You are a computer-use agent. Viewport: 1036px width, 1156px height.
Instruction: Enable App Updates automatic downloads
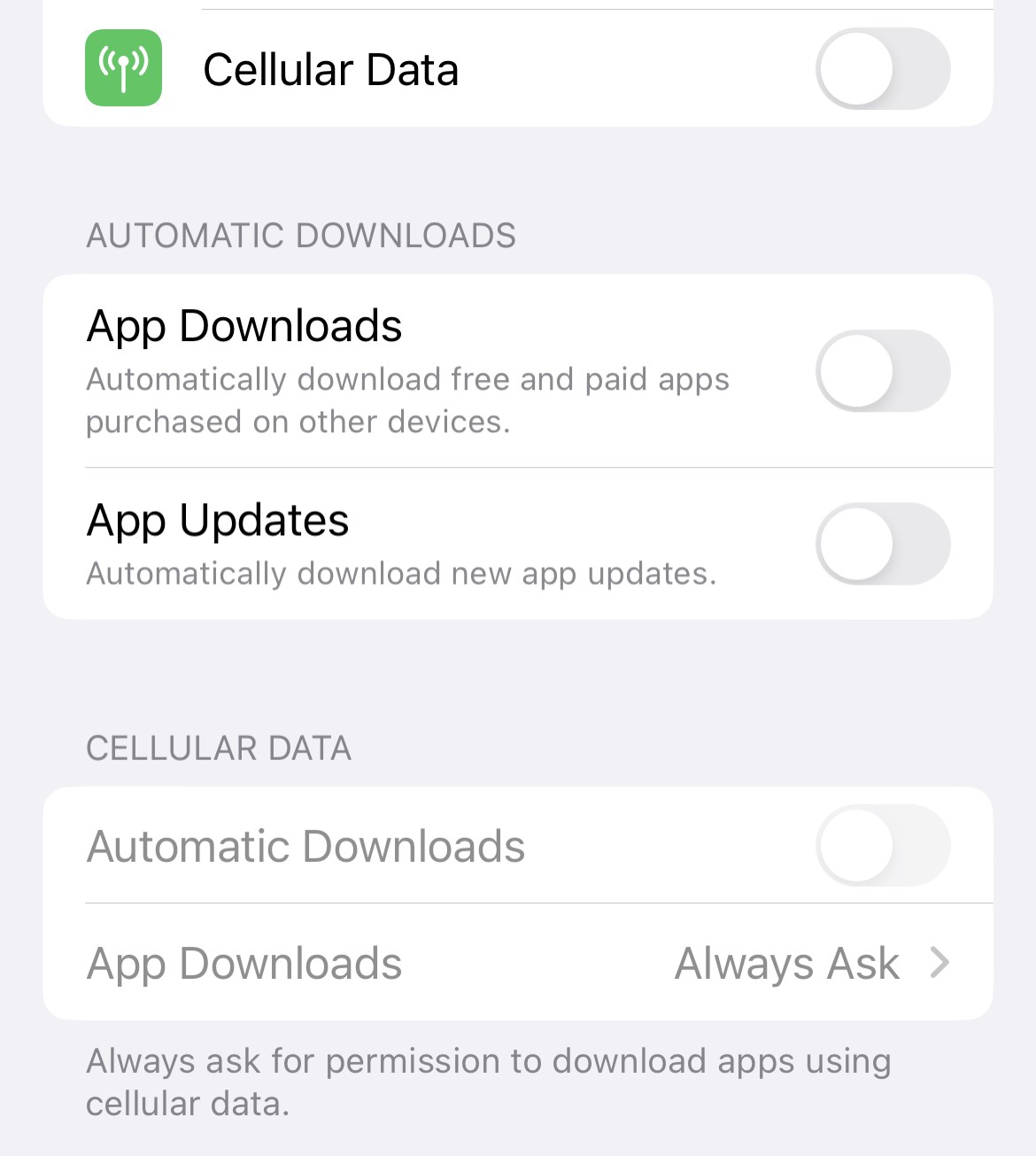pyautogui.click(x=883, y=543)
